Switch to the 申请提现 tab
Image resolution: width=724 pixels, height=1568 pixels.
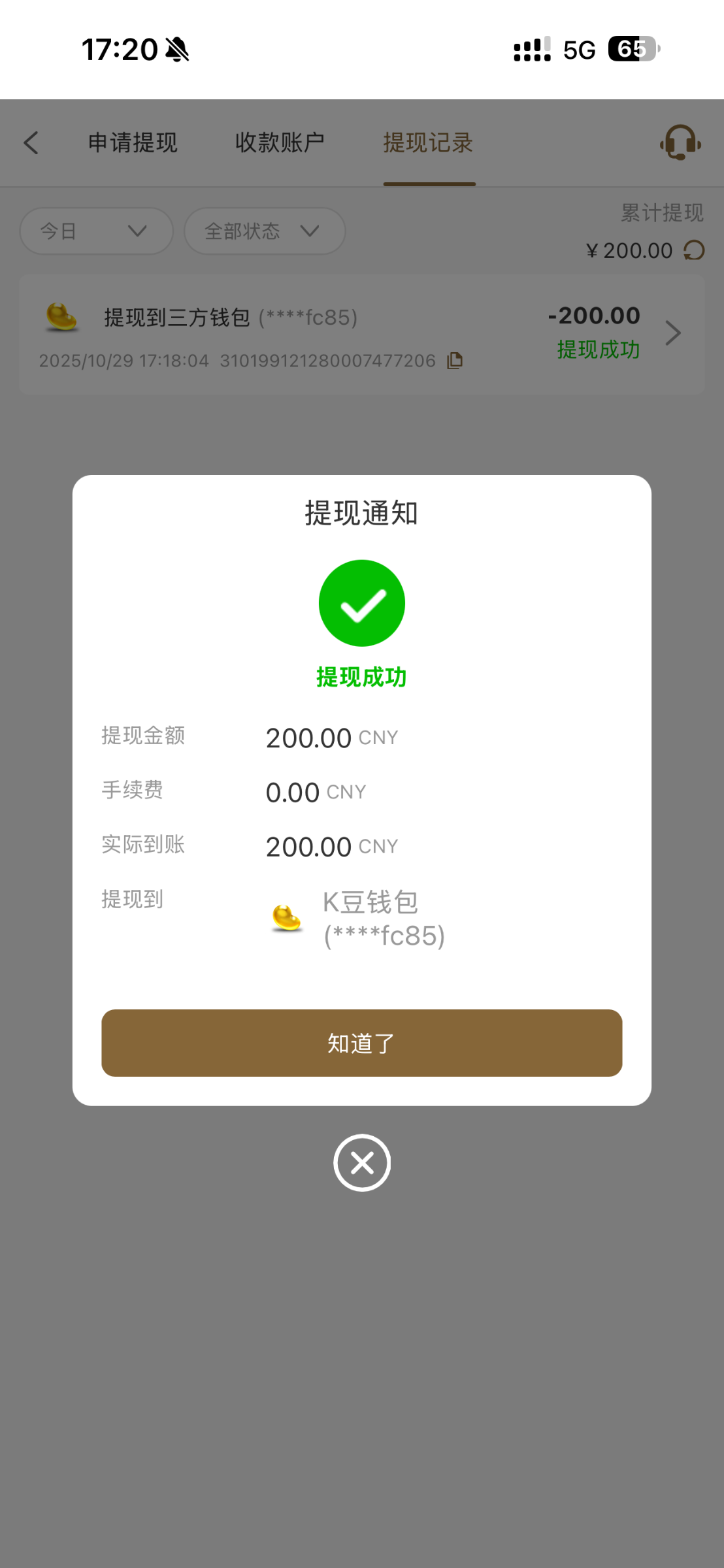(133, 142)
